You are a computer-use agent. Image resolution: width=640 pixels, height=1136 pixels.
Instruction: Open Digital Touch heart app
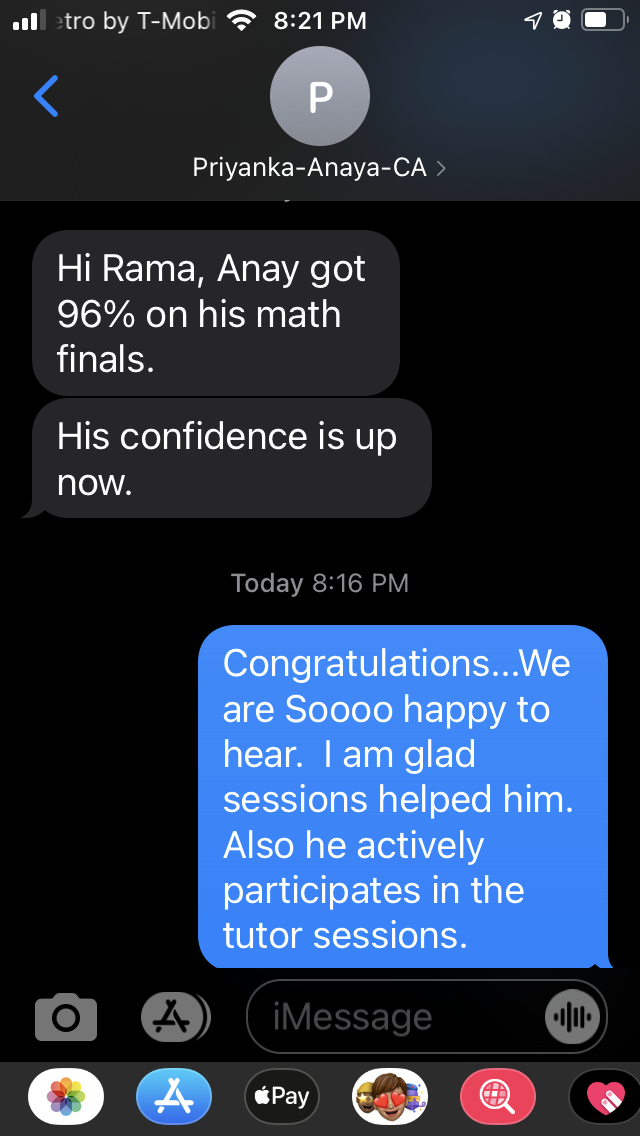[604, 1096]
